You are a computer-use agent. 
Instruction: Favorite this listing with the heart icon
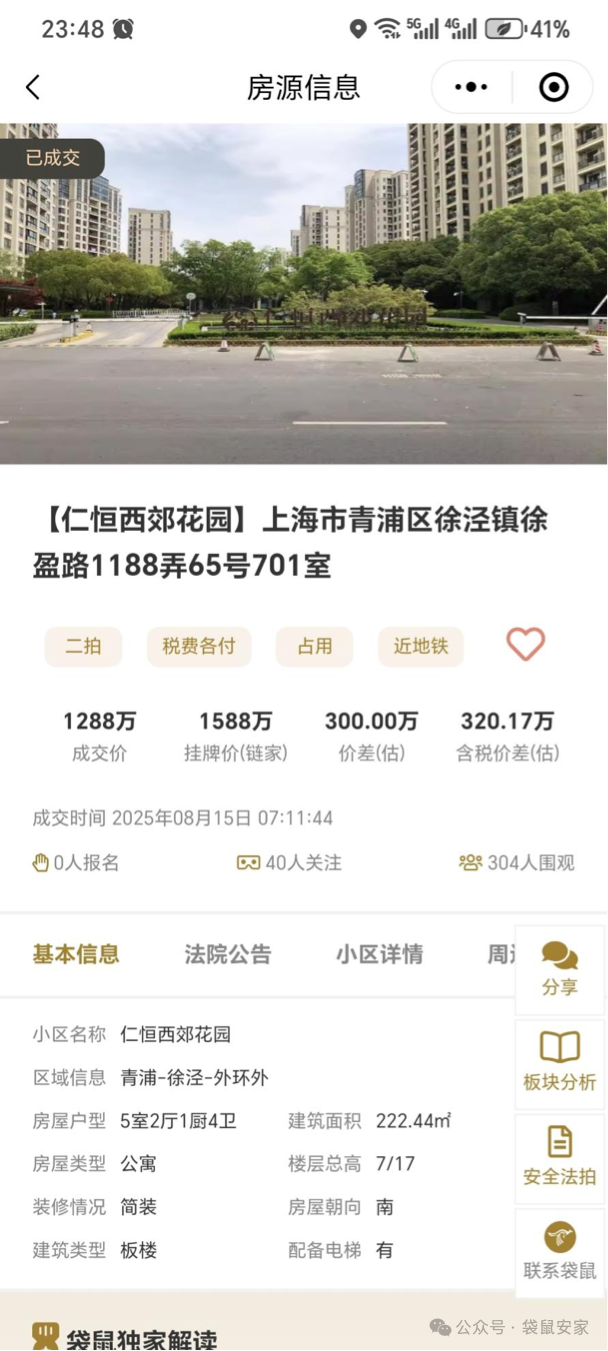(x=525, y=644)
